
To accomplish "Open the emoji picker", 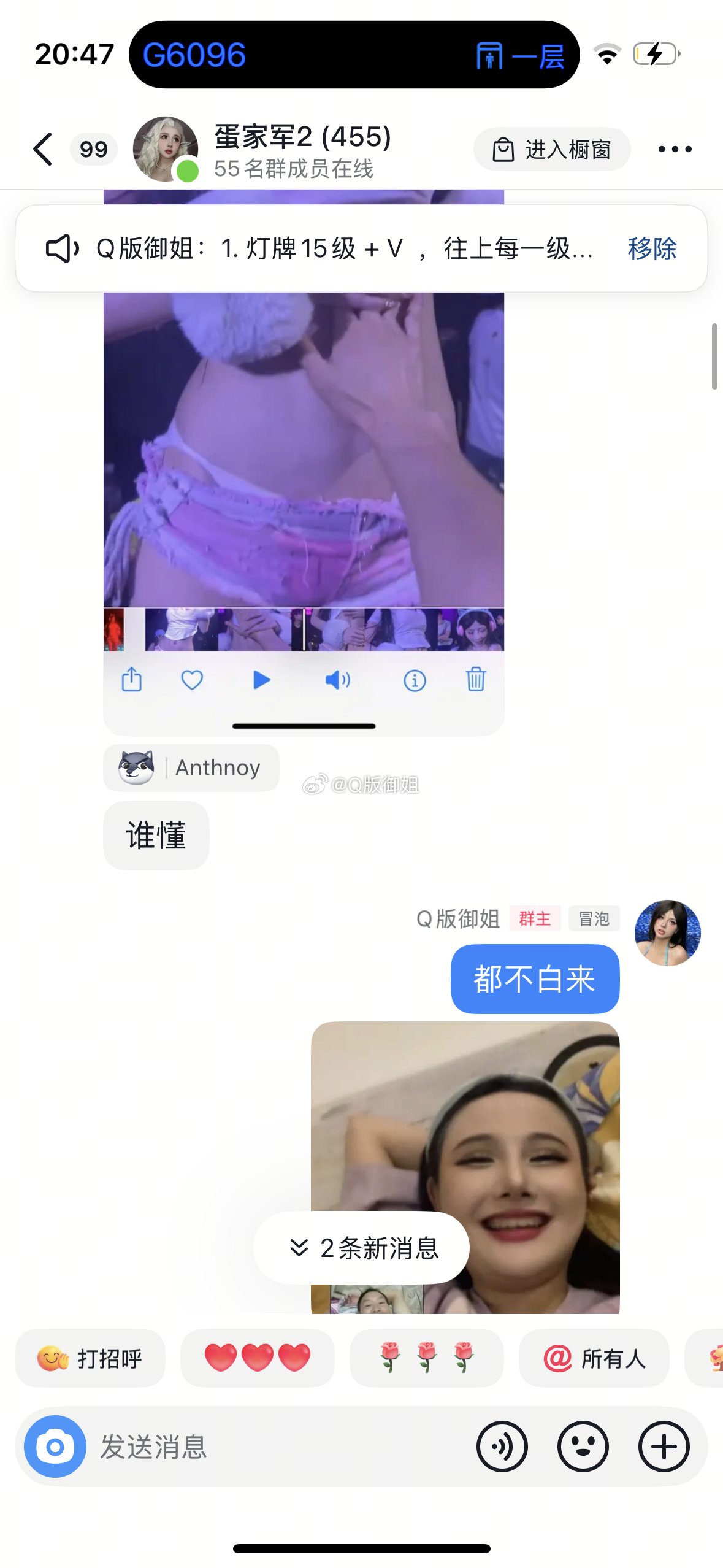I will click(x=583, y=1447).
